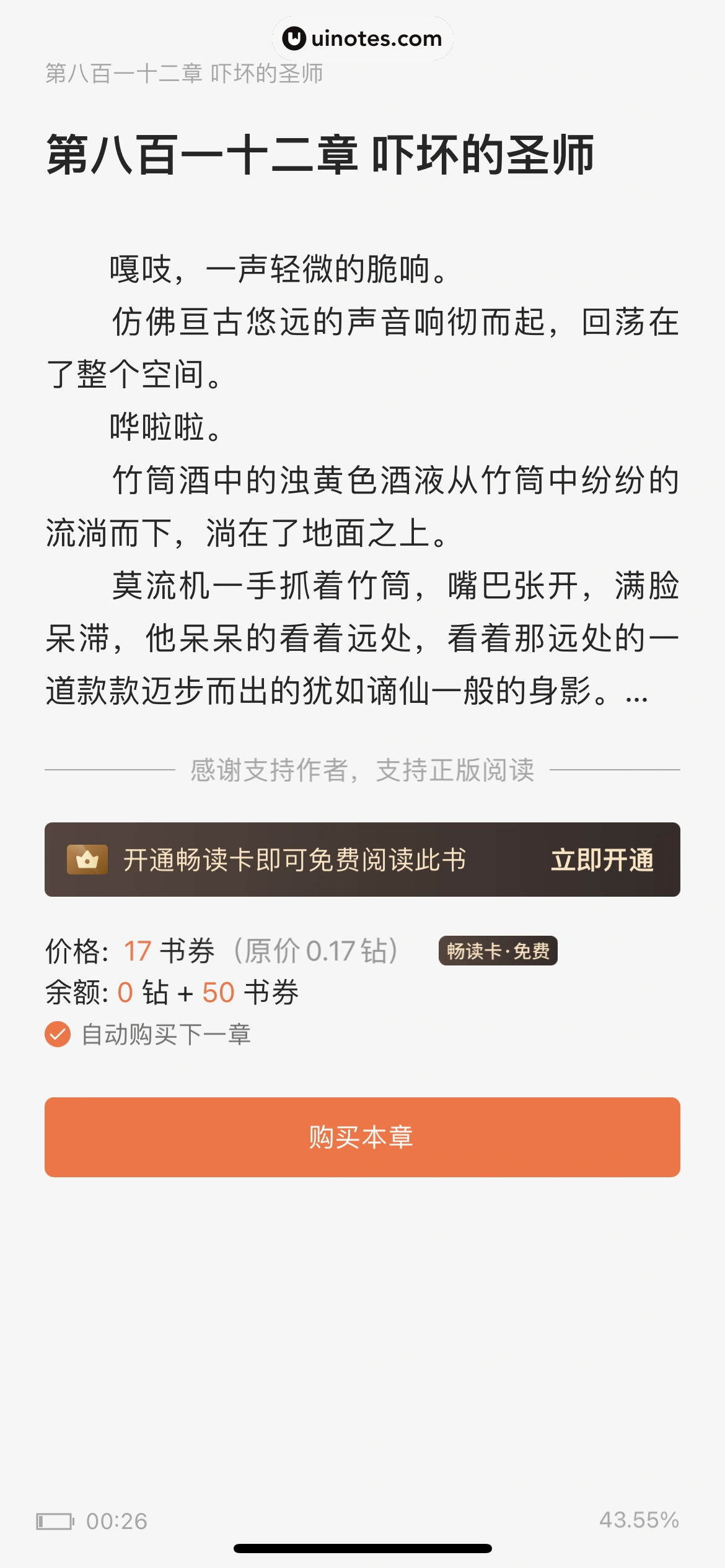This screenshot has width=725, height=1568.
Task: Tap the crown icon on the membership banner
Action: point(89,858)
